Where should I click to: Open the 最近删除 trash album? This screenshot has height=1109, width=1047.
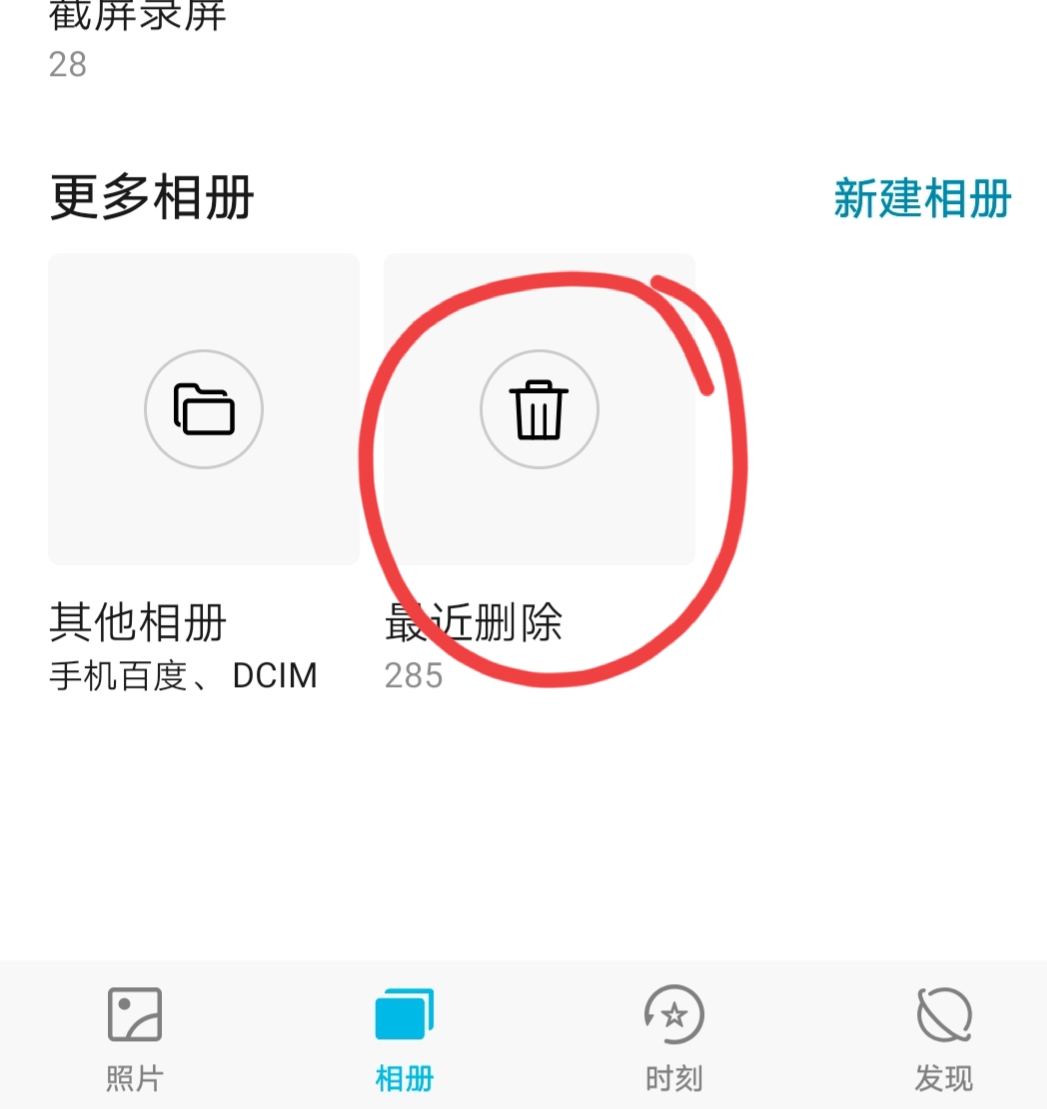click(x=539, y=409)
